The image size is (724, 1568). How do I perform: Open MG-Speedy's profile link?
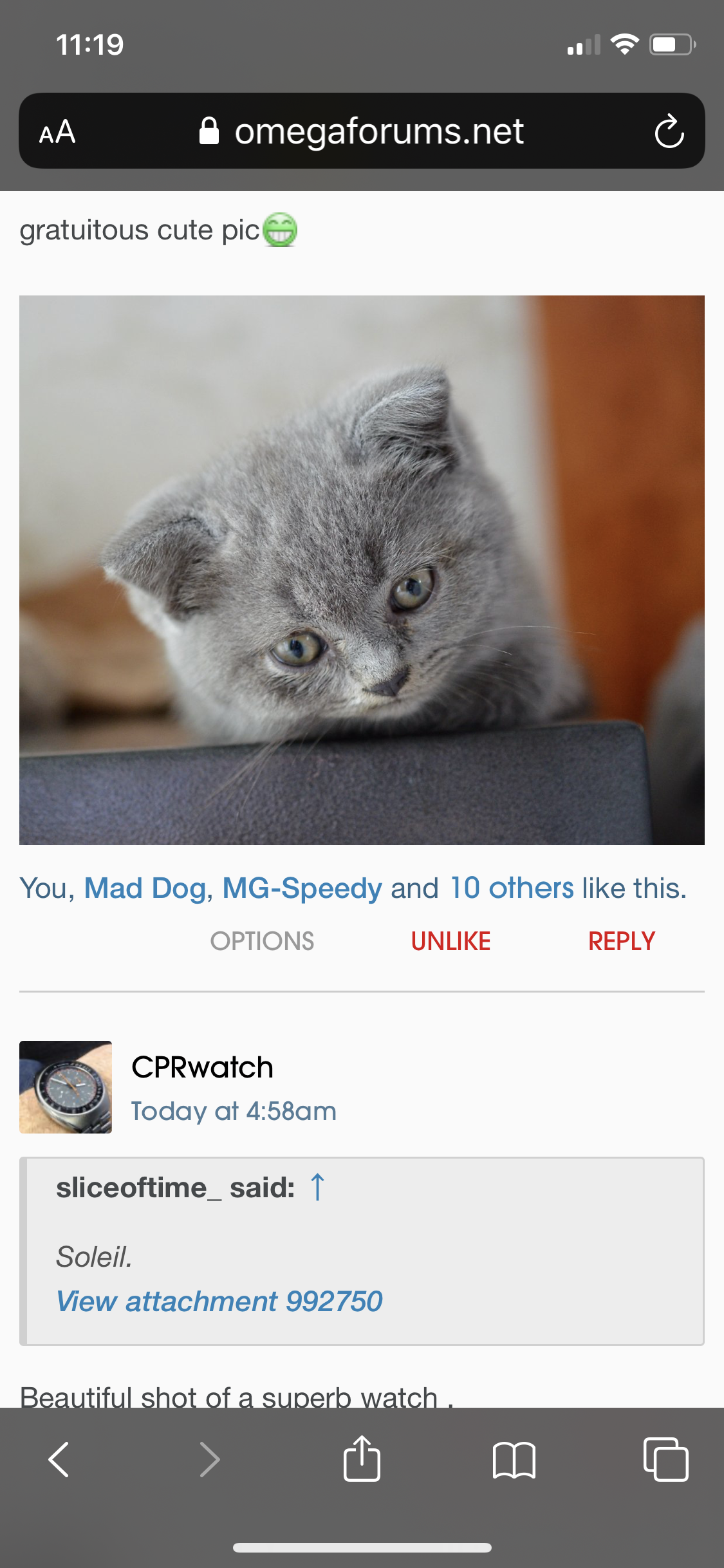point(302,888)
